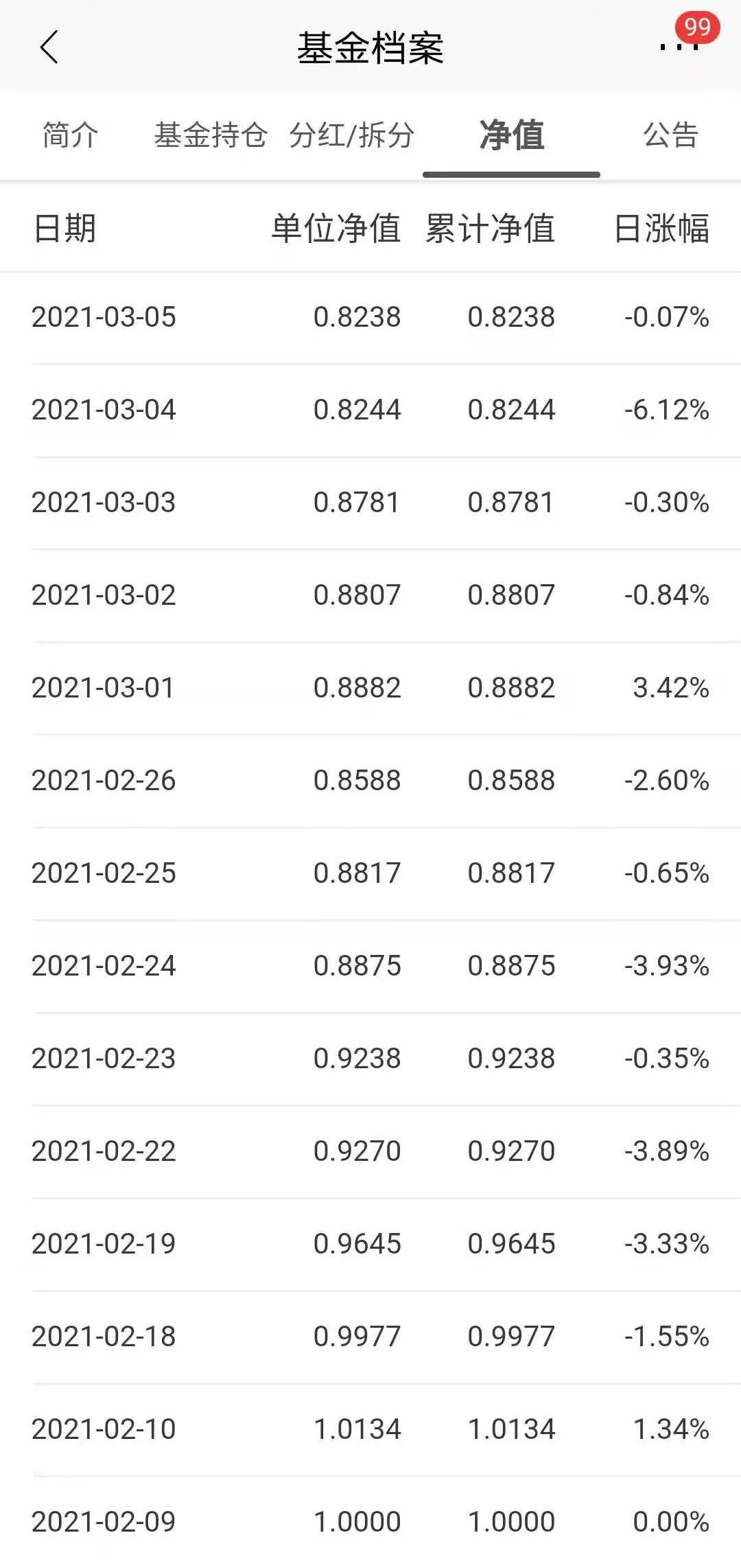
Task: Select the 净值 tab
Action: tap(512, 135)
